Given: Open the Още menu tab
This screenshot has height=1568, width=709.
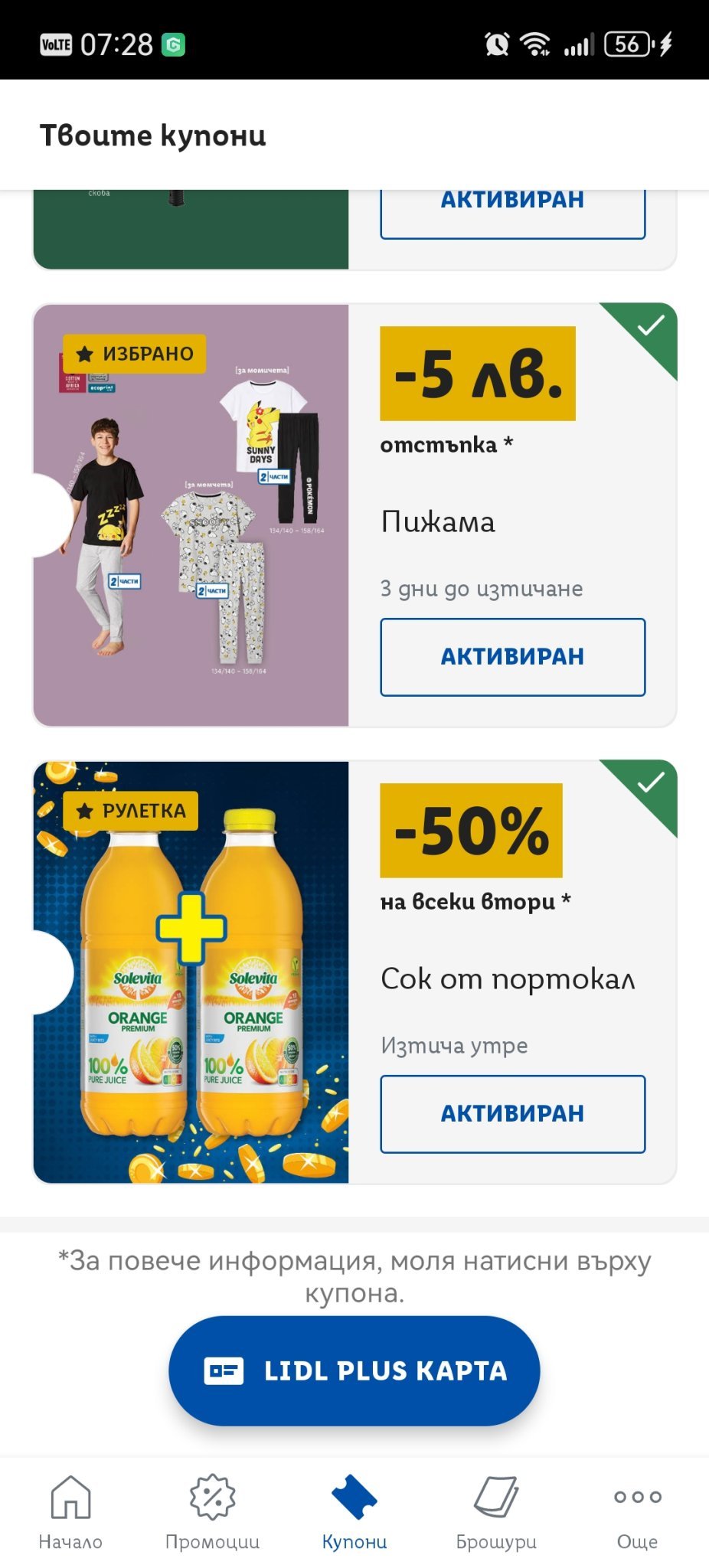Looking at the screenshot, I should tap(637, 1513).
